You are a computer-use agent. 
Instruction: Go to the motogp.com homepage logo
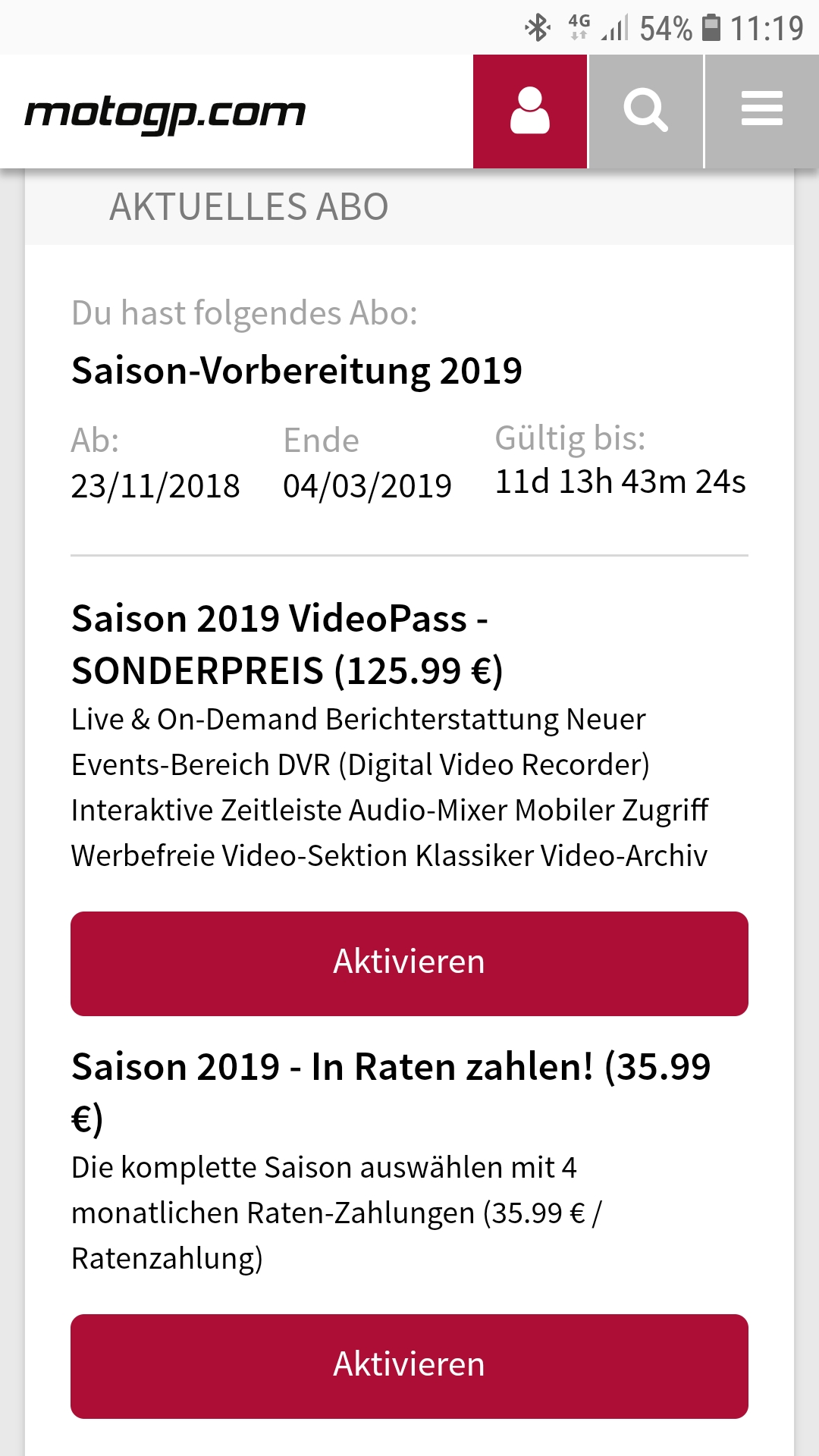[165, 113]
